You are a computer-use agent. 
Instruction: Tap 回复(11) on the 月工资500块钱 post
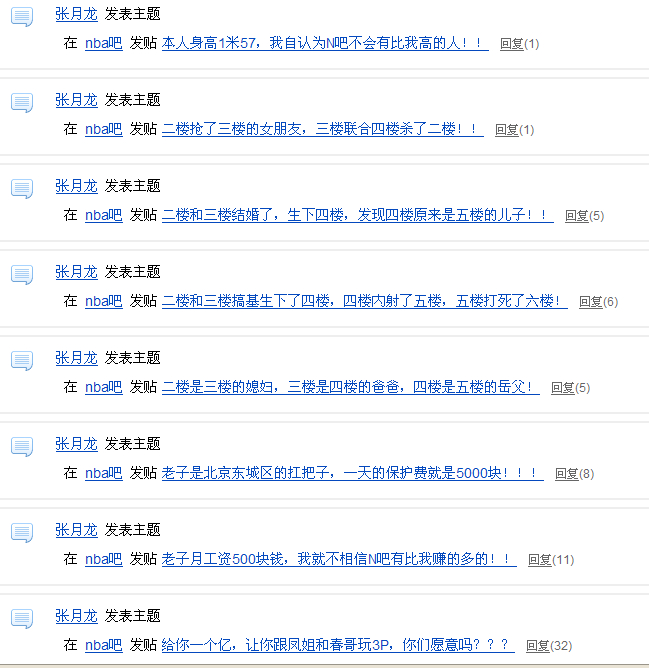(551, 560)
